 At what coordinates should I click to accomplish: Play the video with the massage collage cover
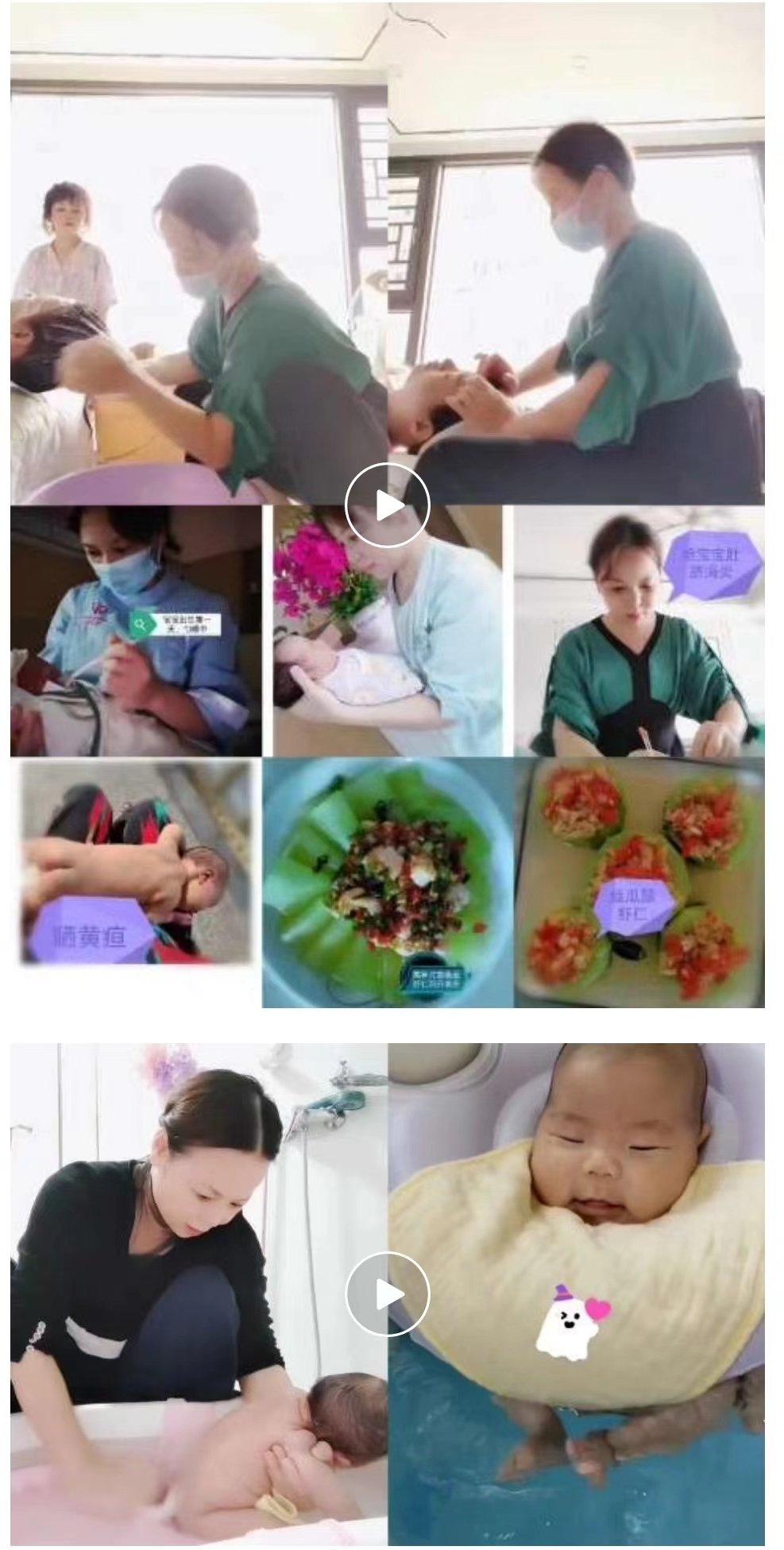pos(388,505)
